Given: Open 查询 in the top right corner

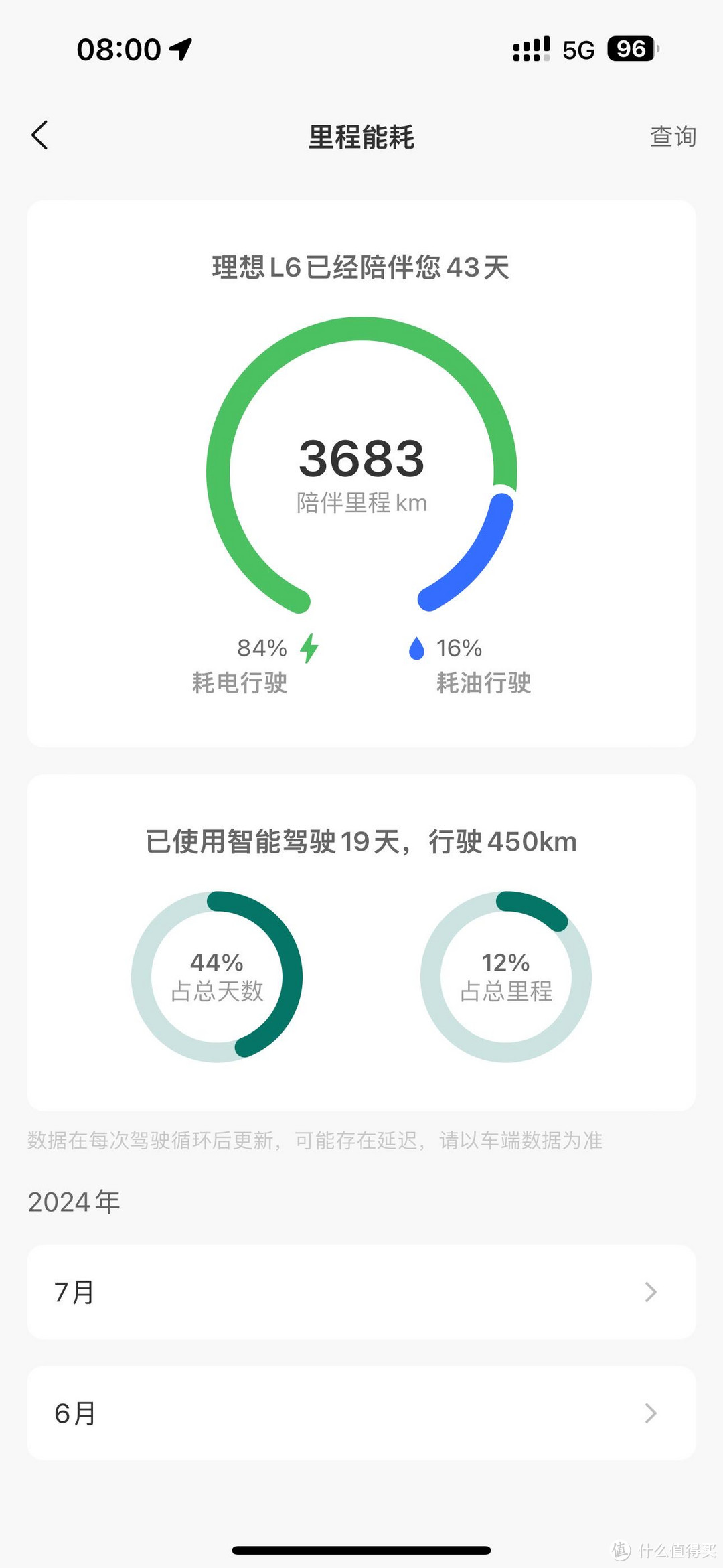Looking at the screenshot, I should pos(673,136).
